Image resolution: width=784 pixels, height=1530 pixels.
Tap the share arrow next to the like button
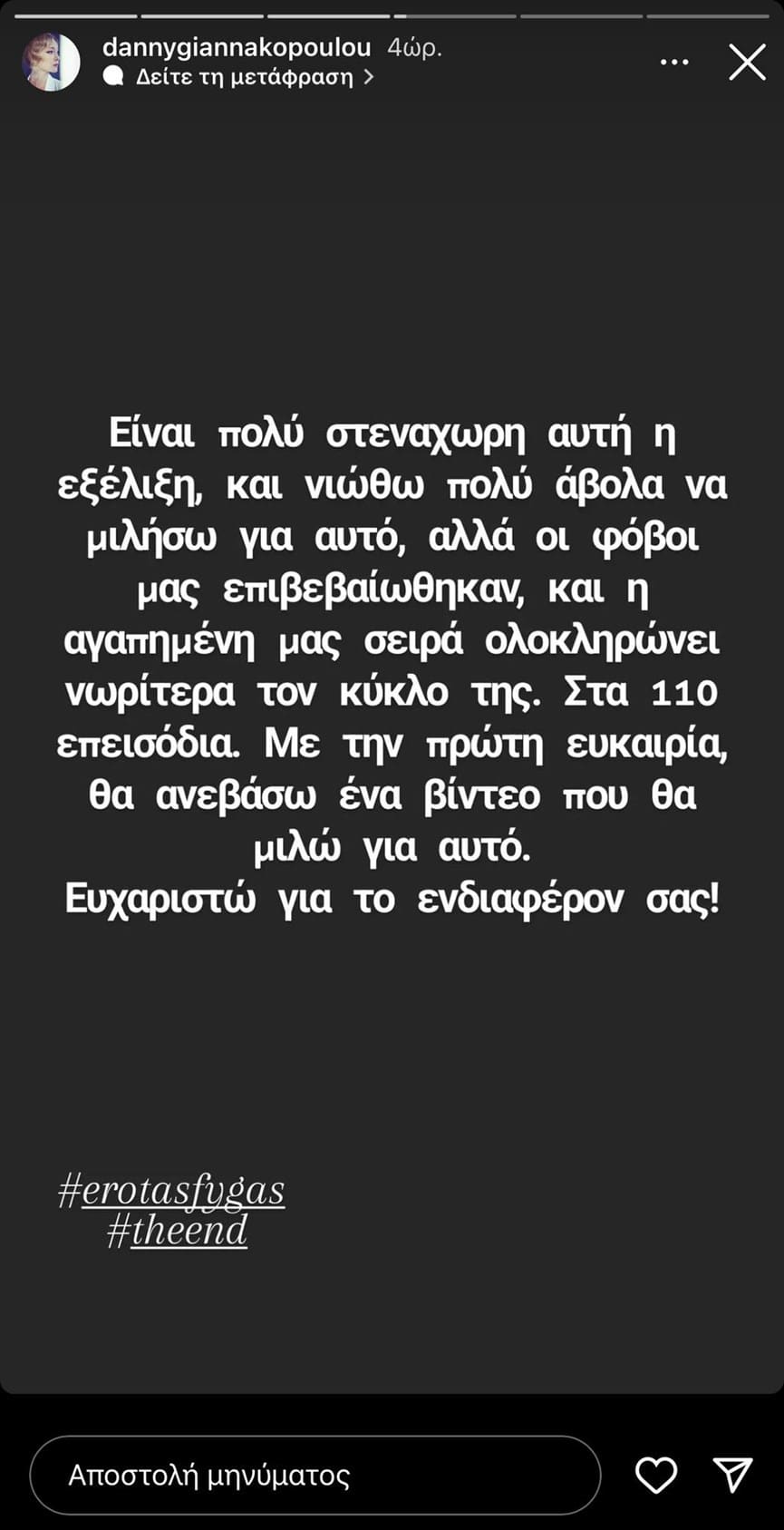coord(732,1474)
